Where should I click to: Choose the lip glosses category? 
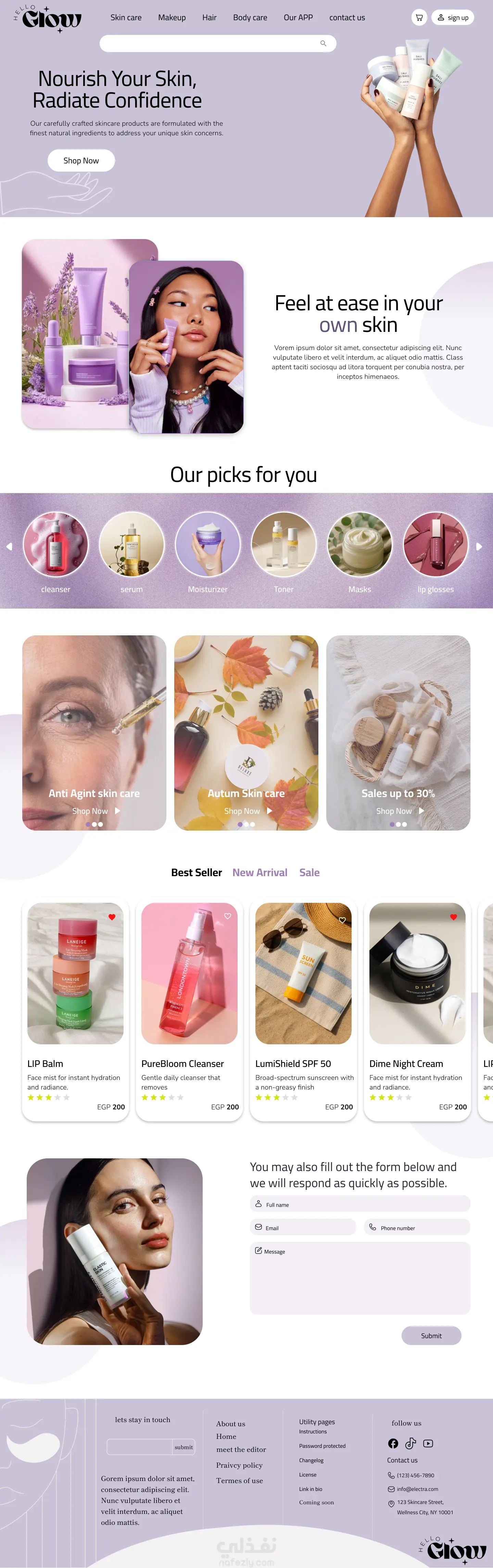click(435, 544)
